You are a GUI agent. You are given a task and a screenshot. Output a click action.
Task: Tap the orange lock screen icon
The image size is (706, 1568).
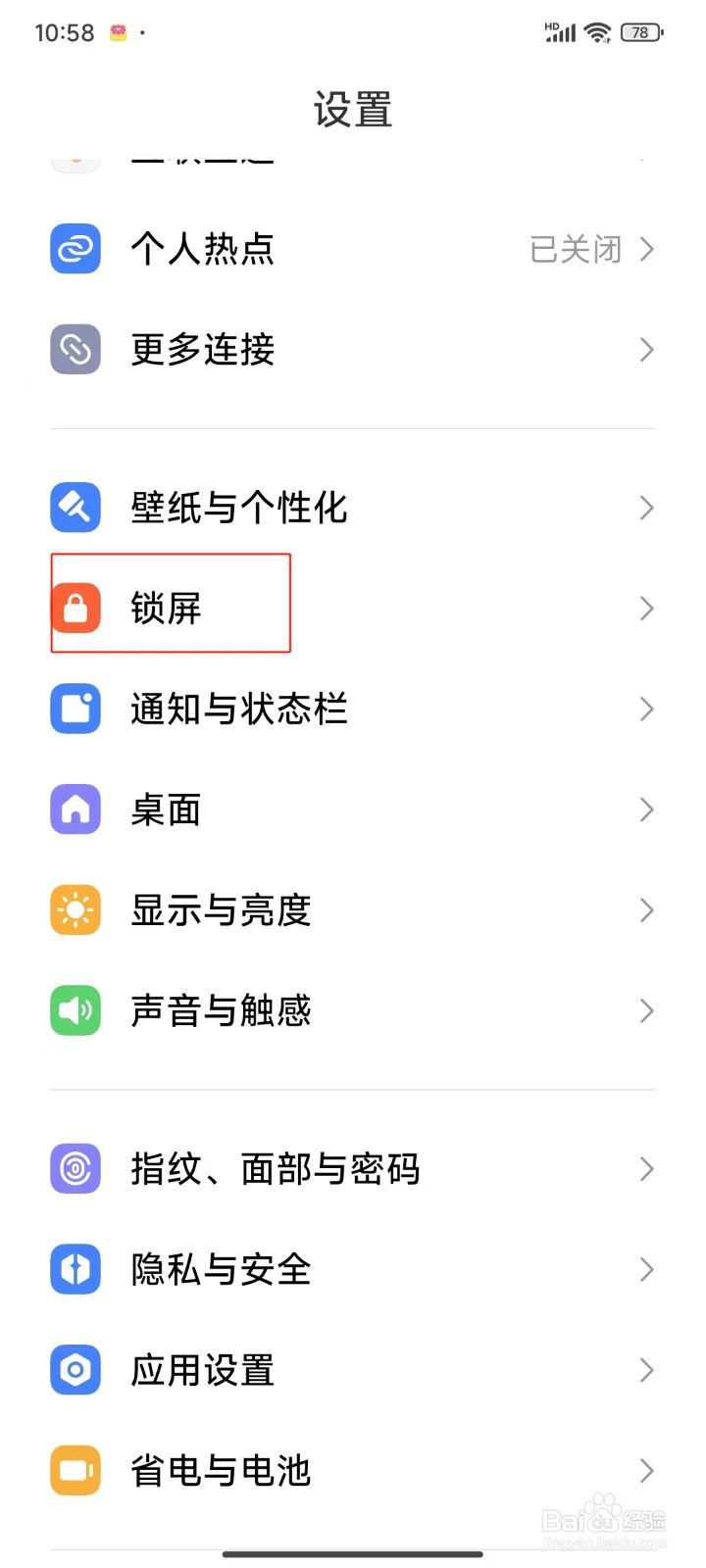(x=75, y=608)
